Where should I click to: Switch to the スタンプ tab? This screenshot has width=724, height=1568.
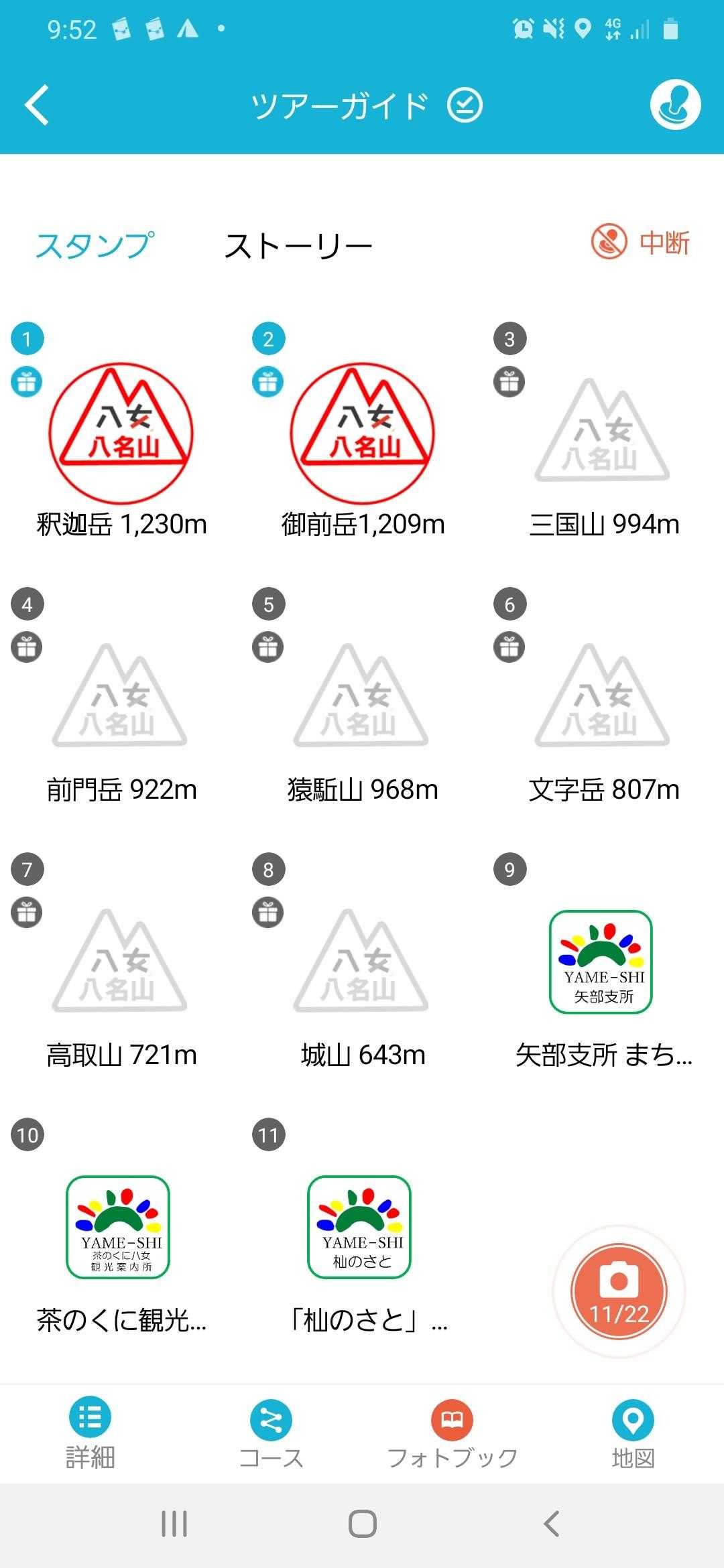point(95,245)
